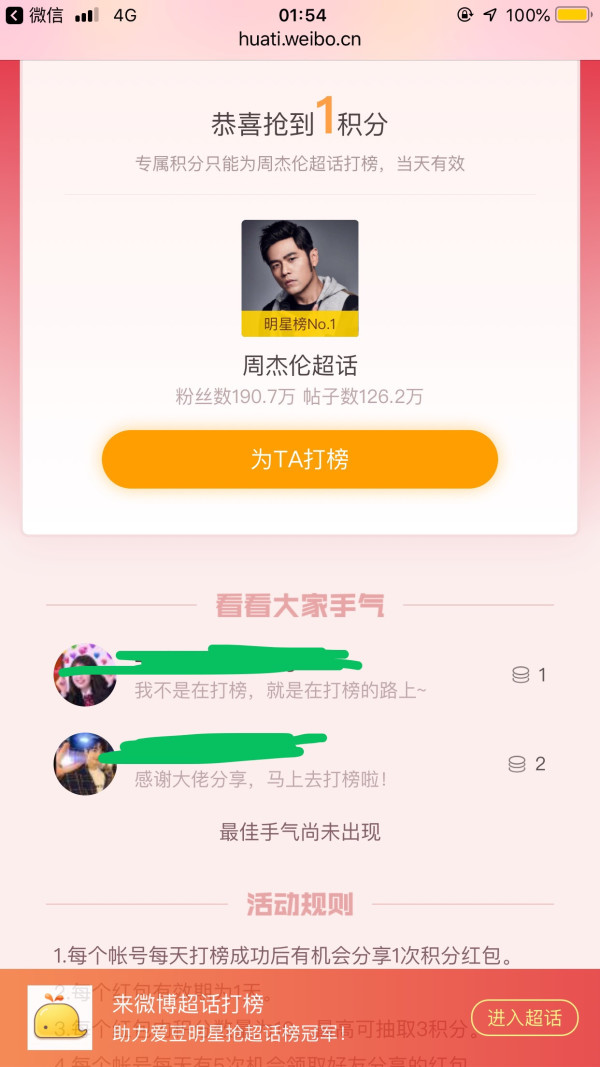Tap the 为TA打榜 button

coord(299,459)
